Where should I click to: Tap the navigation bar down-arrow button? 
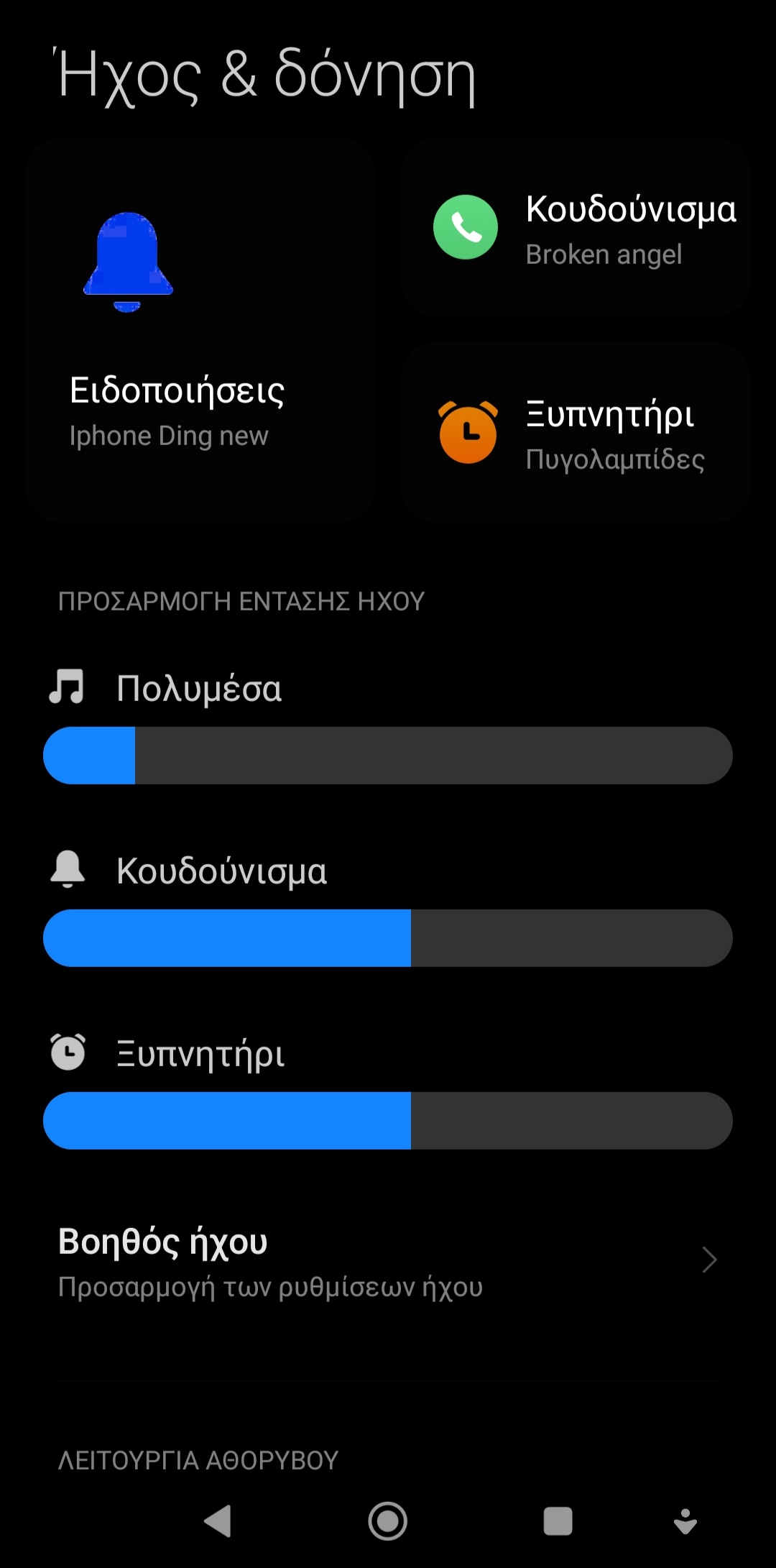[x=685, y=1521]
